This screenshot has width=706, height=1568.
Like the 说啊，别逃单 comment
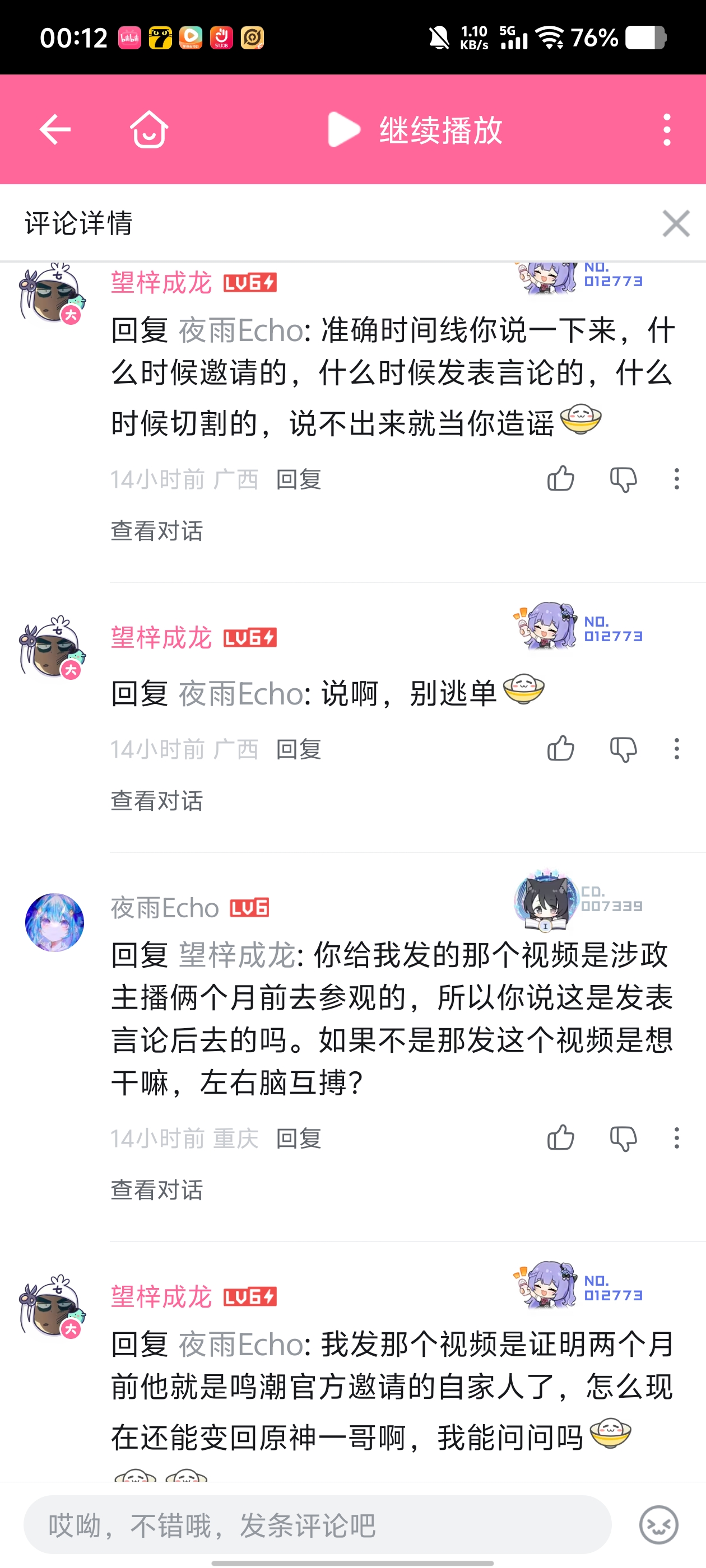point(560,749)
